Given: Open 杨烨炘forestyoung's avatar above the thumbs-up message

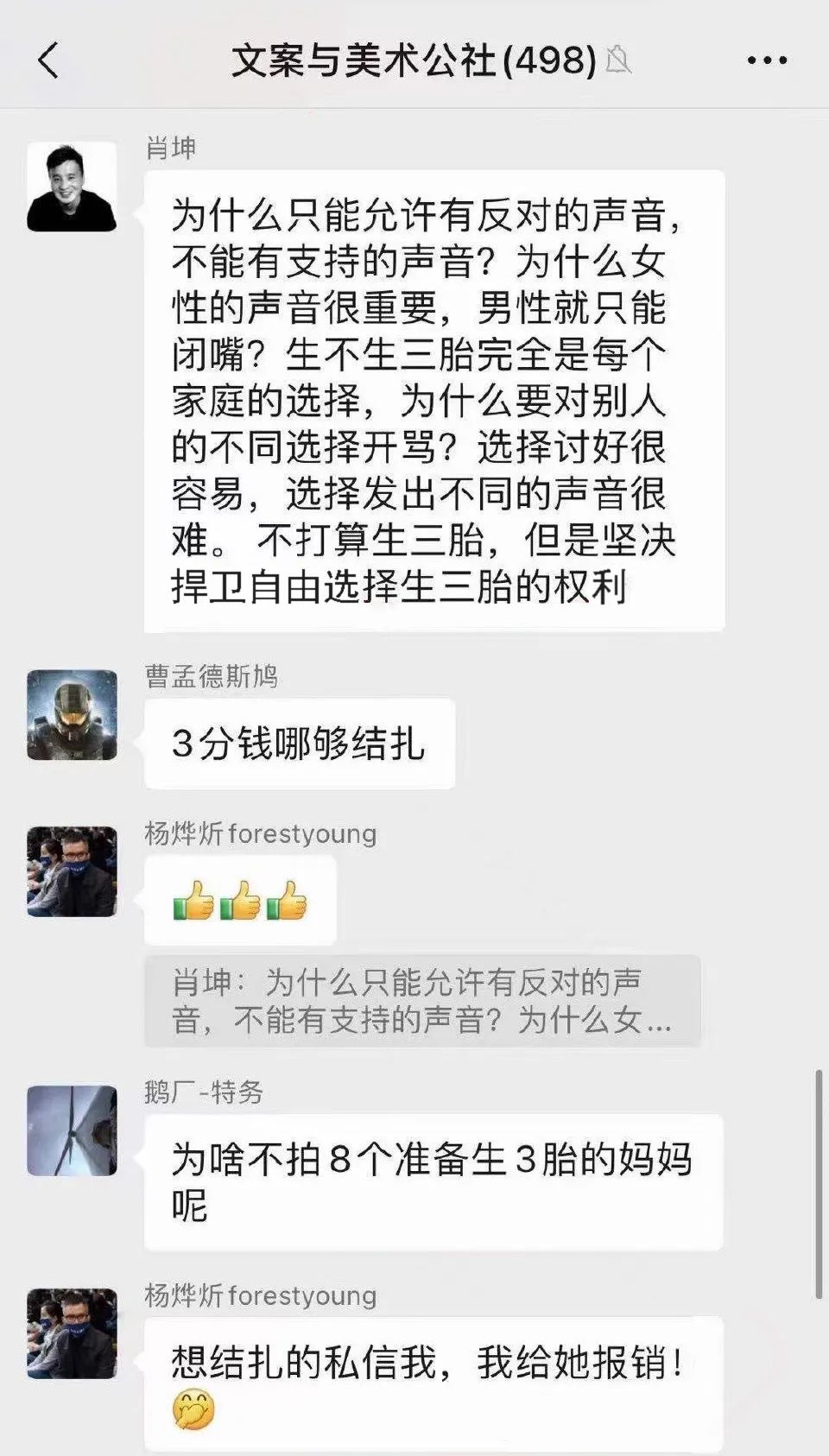Looking at the screenshot, I should (72, 871).
